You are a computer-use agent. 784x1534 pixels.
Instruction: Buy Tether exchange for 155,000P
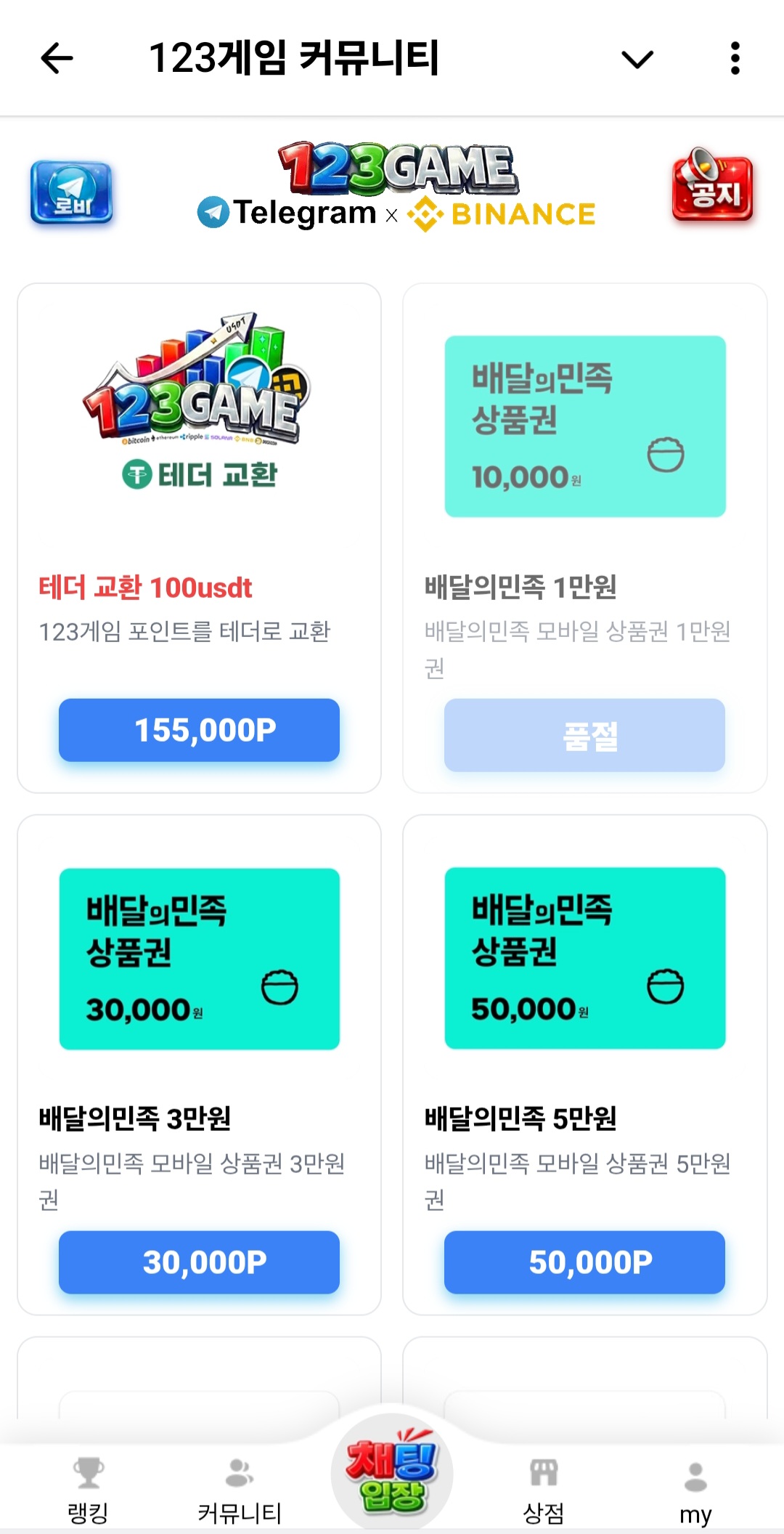[x=199, y=730]
